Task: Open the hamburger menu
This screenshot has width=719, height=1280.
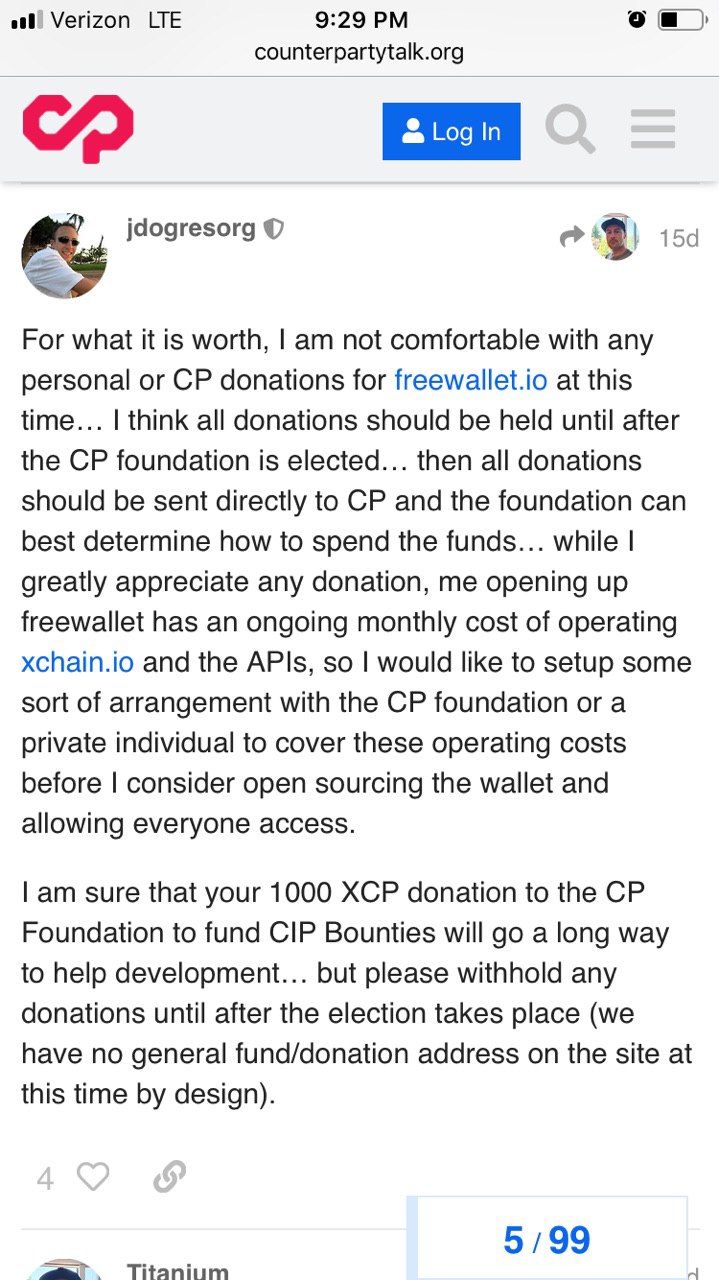Action: coord(653,130)
